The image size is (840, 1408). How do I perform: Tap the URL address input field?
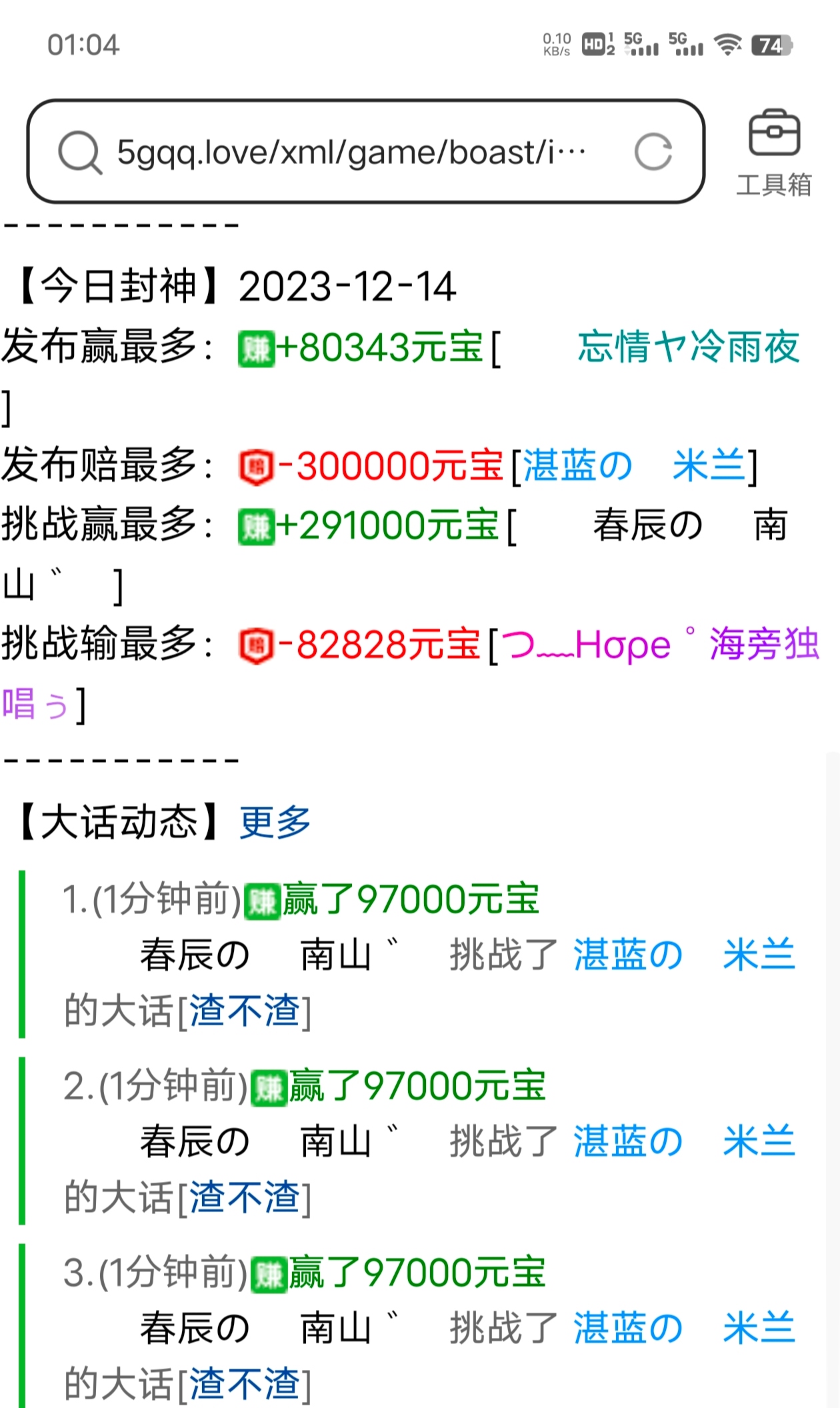353,151
